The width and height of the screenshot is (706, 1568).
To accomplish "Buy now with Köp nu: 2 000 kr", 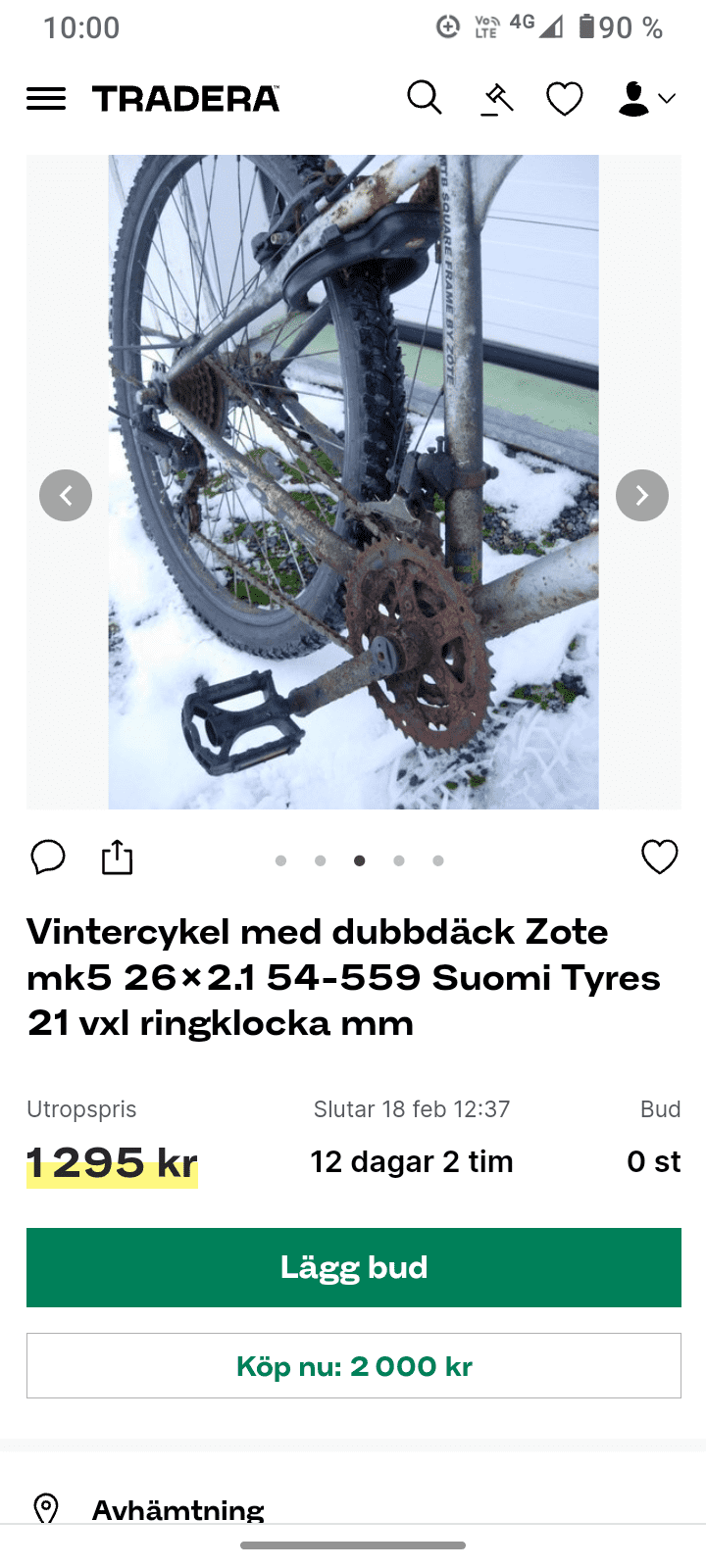I will (x=353, y=1366).
